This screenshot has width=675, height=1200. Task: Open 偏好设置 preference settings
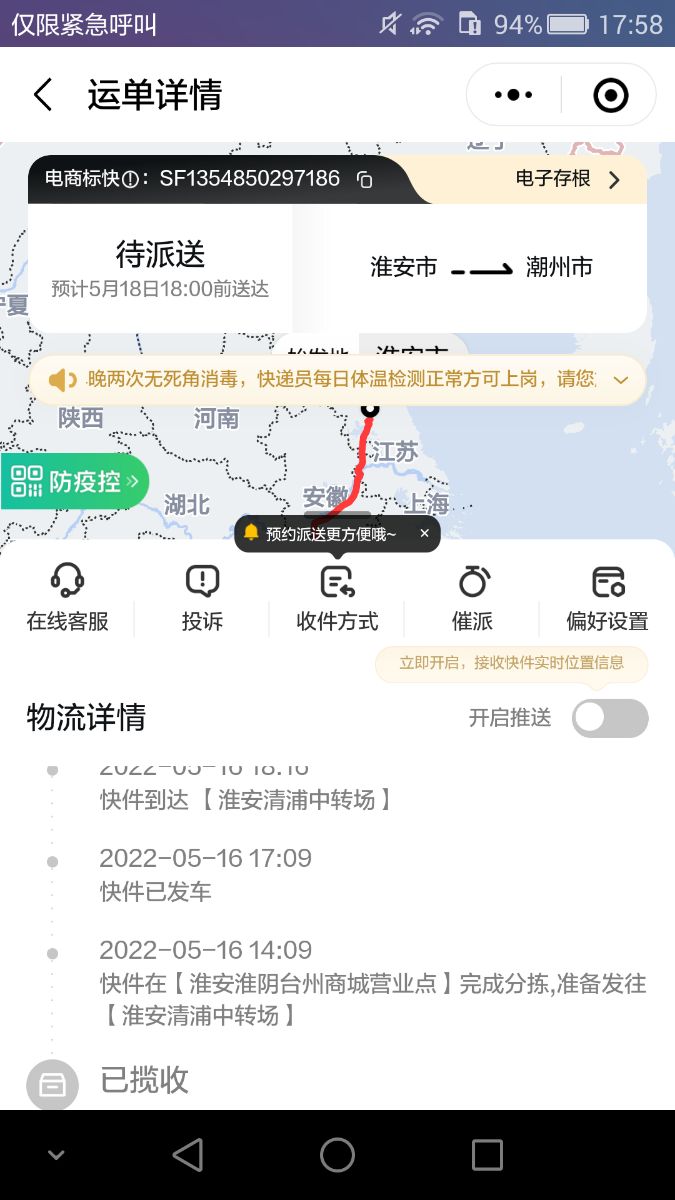[x=607, y=598]
